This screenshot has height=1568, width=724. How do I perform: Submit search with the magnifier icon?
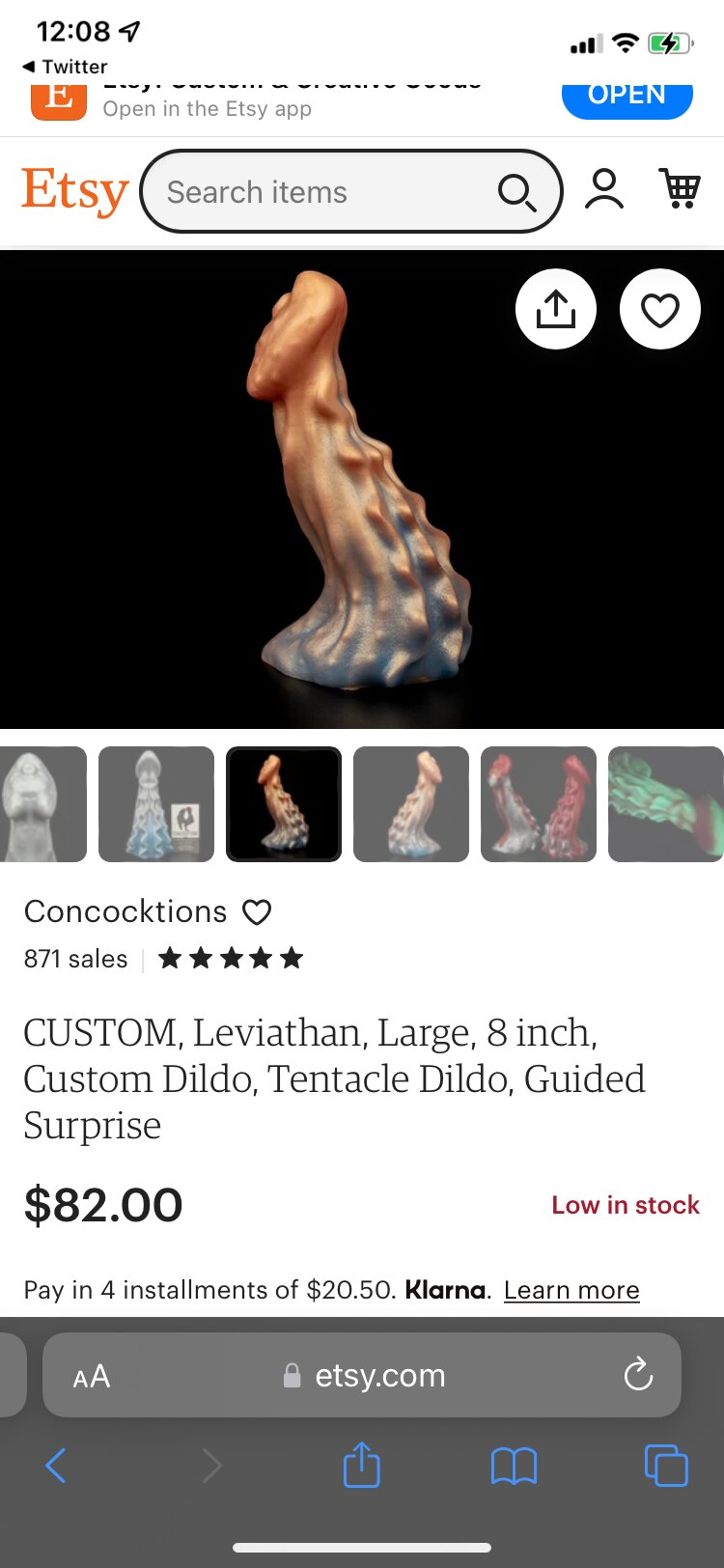(x=516, y=193)
